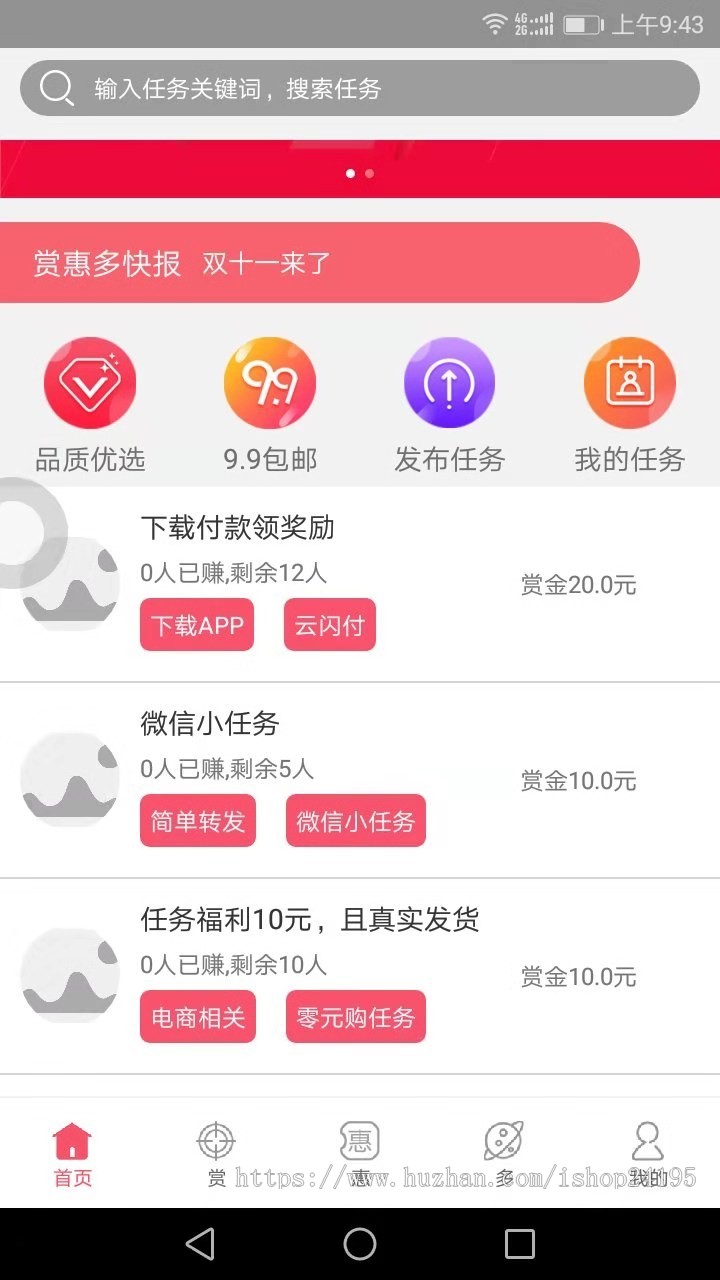Screen dimensions: 720x1280
Task: Select the 微信小任务 tag
Action: pos(355,820)
